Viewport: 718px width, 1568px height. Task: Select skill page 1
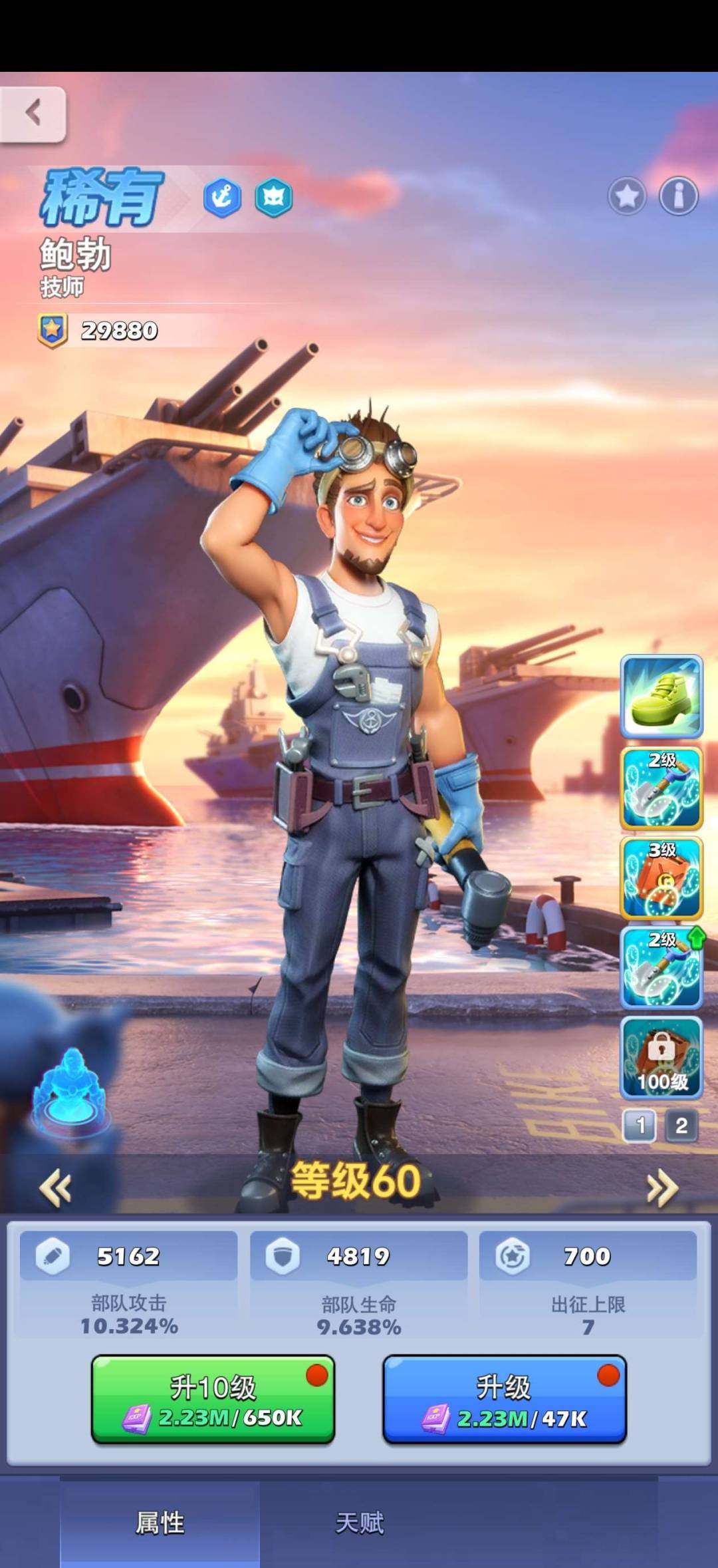(640, 1126)
